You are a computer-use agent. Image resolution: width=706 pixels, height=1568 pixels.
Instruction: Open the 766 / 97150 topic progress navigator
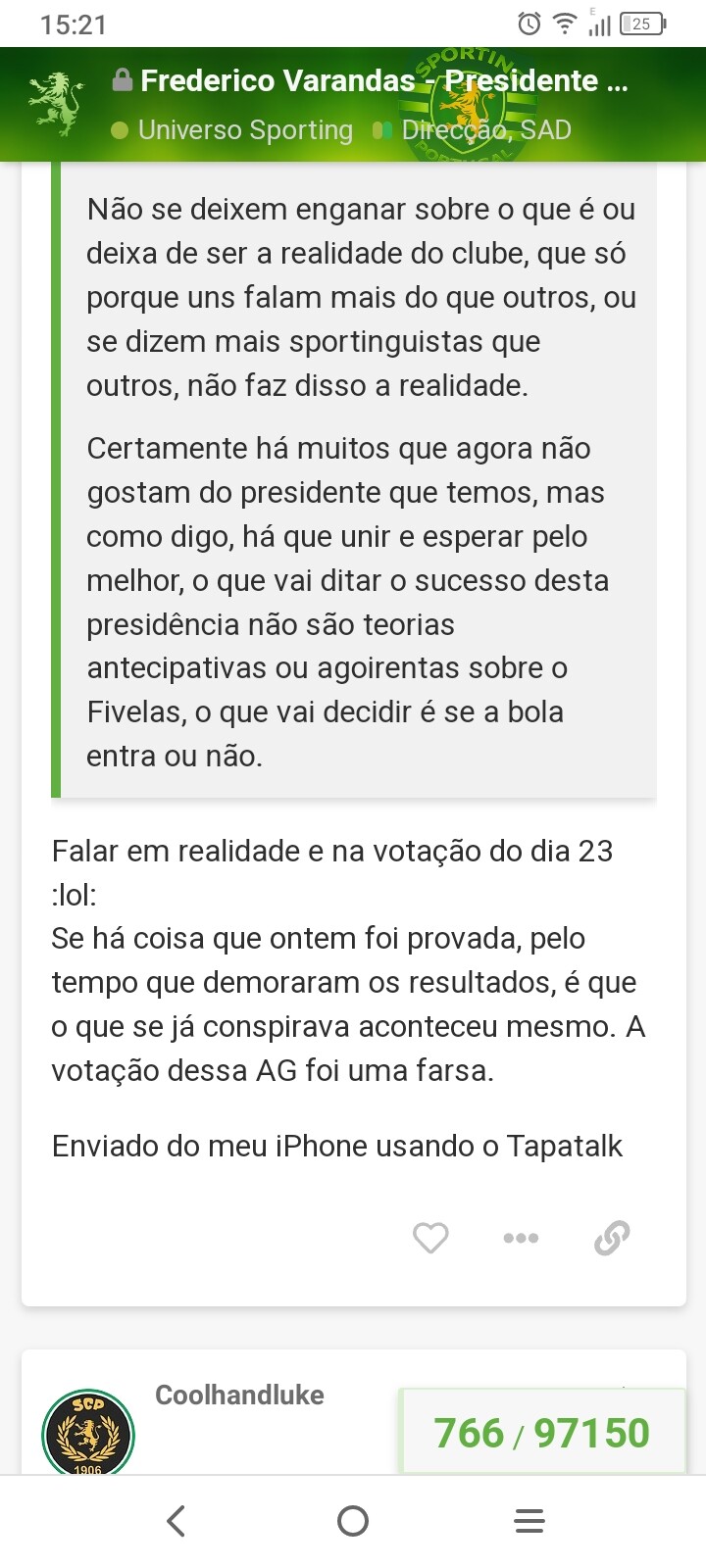542,1433
